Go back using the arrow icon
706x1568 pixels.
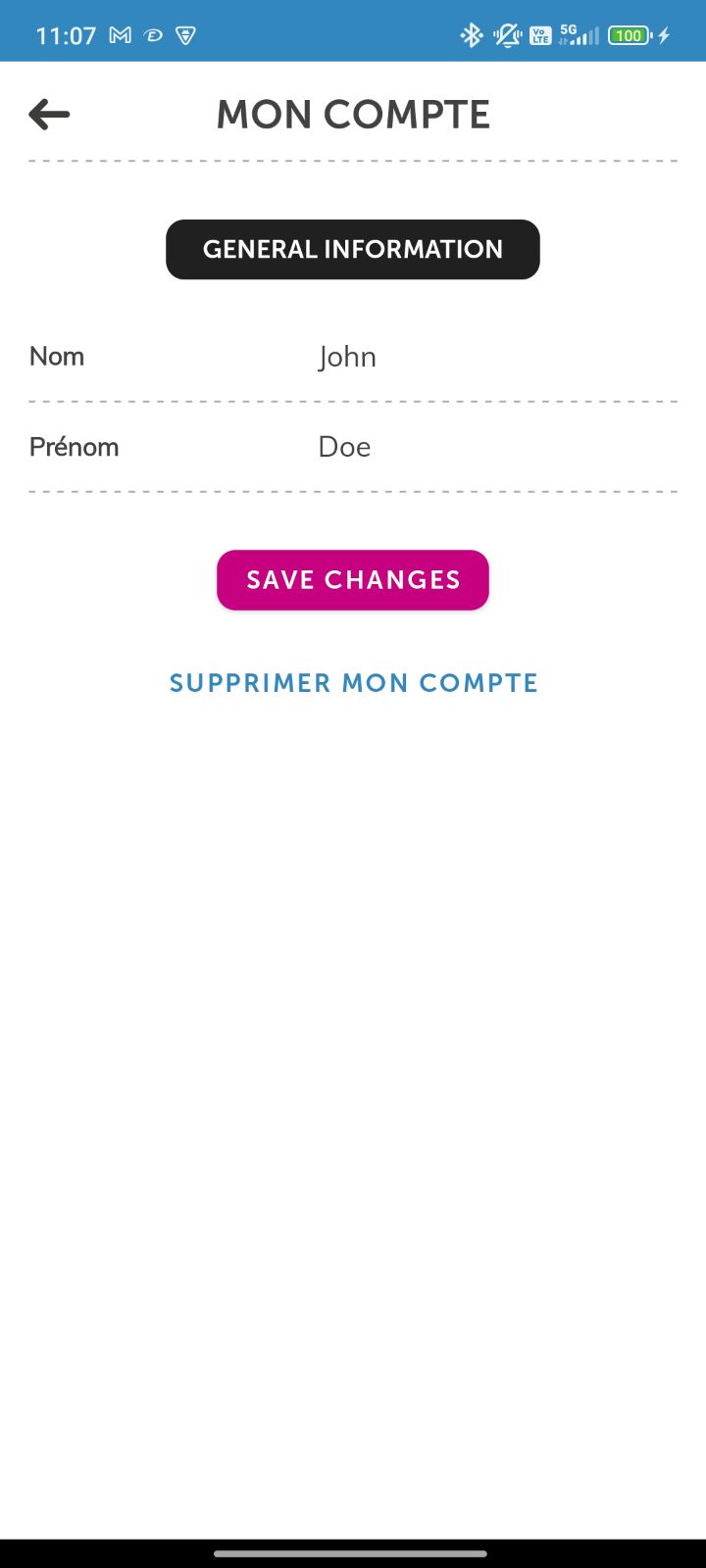pos(49,115)
